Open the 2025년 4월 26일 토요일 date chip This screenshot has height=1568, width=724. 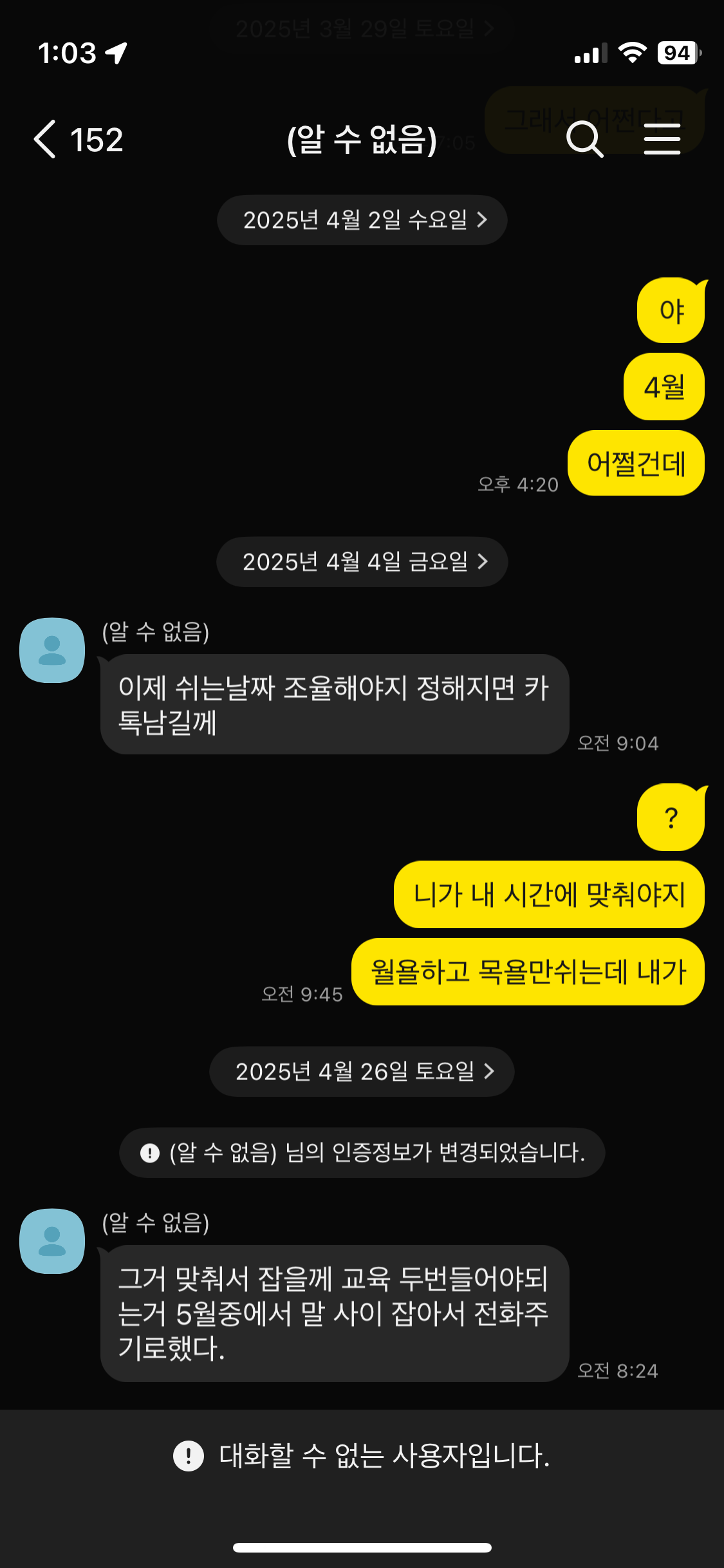click(x=362, y=1072)
